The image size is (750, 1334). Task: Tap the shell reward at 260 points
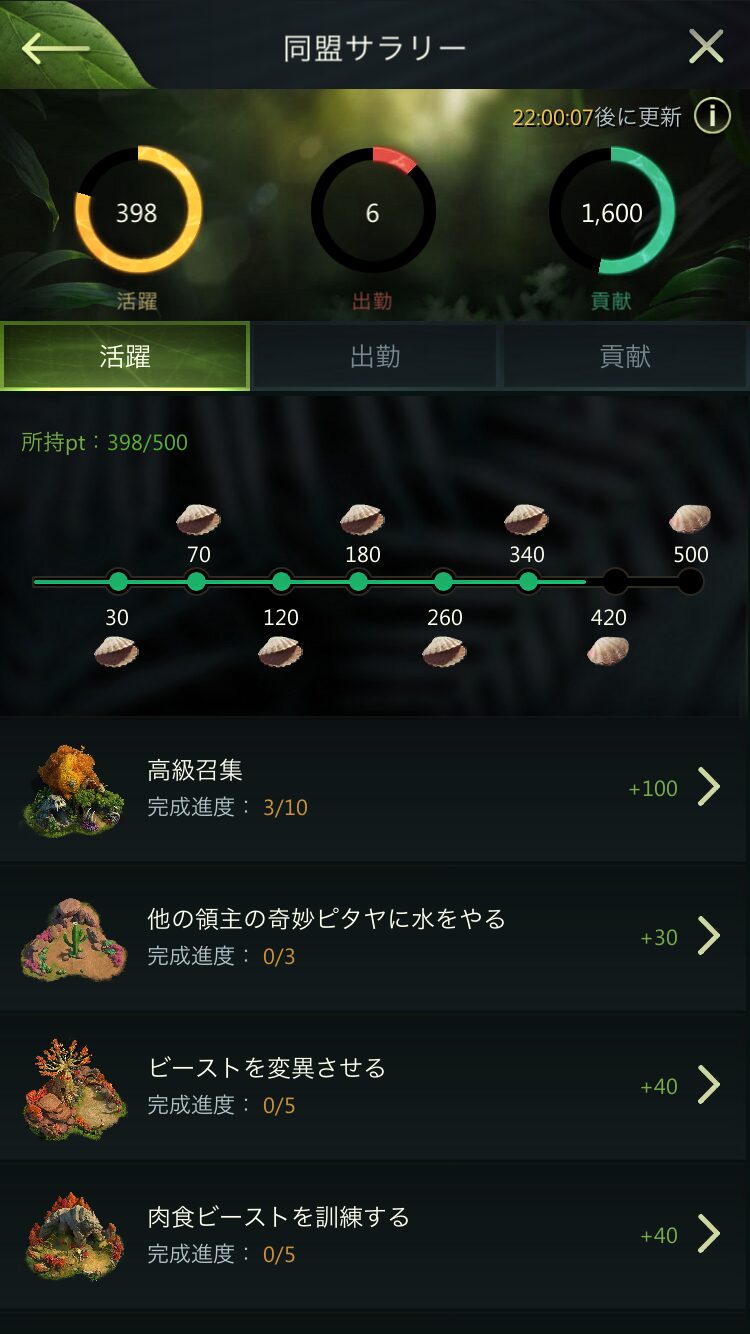[444, 652]
